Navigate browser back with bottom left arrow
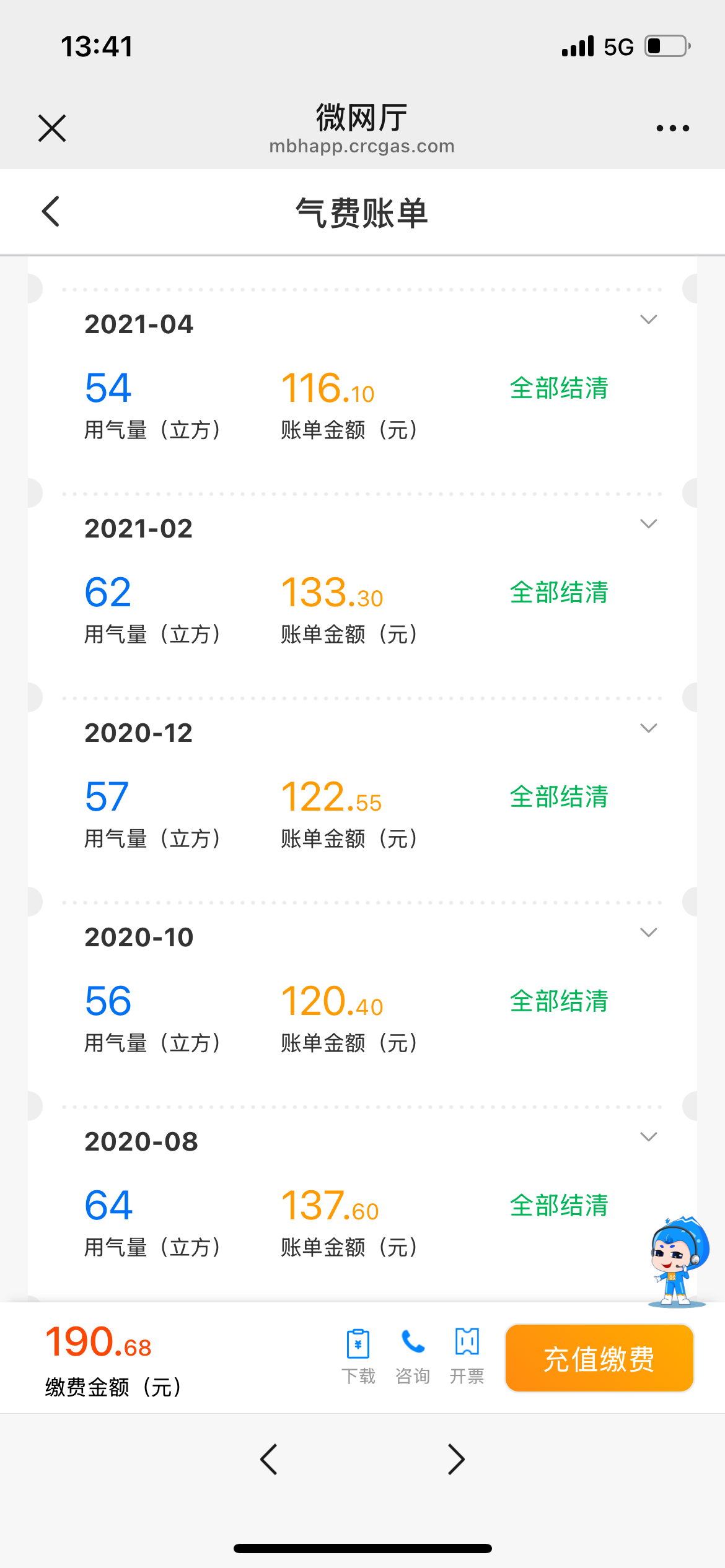 click(269, 1460)
